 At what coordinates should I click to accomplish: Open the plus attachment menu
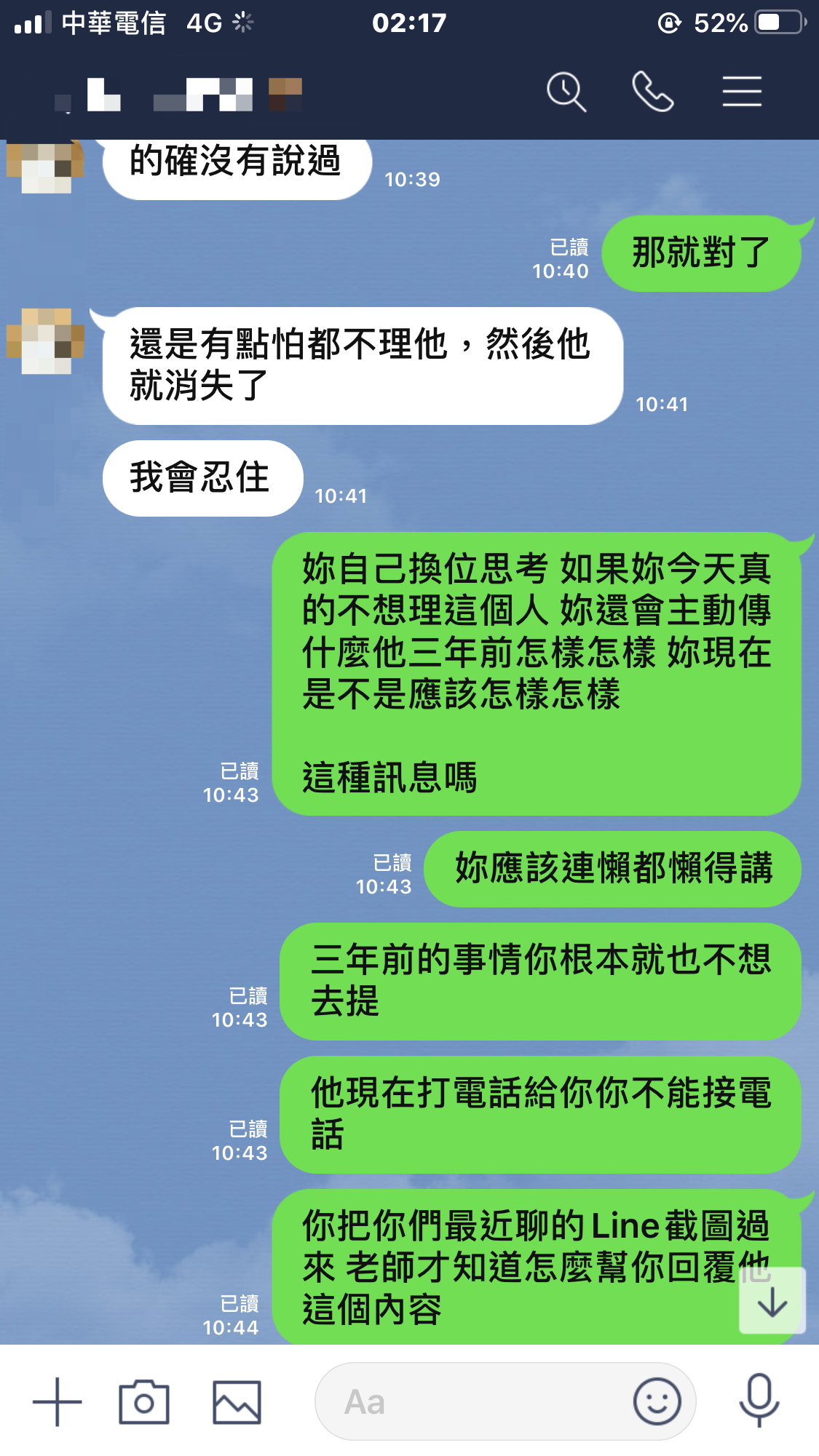[x=58, y=1401]
